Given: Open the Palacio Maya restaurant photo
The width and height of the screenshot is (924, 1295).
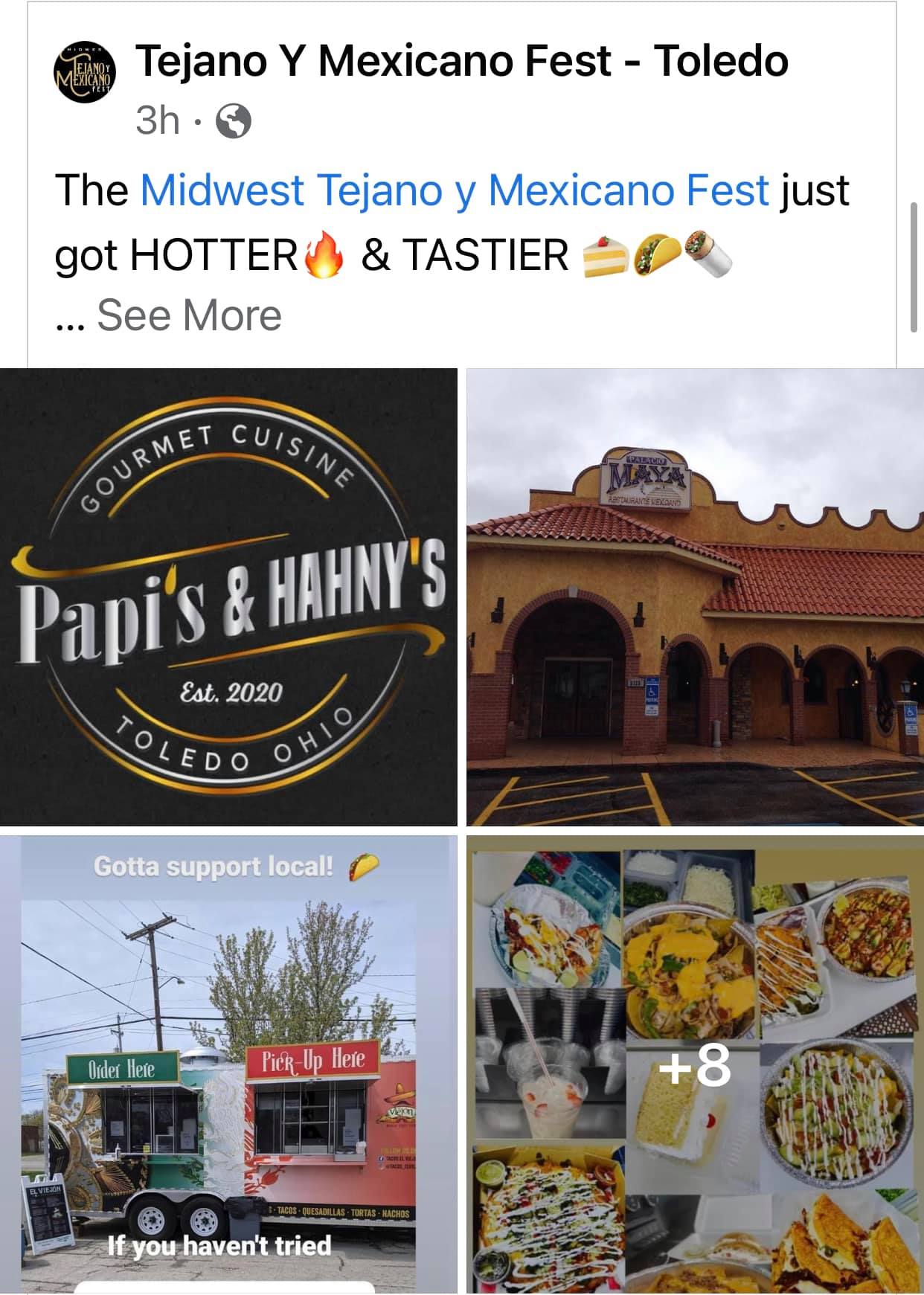Looking at the screenshot, I should click(695, 597).
